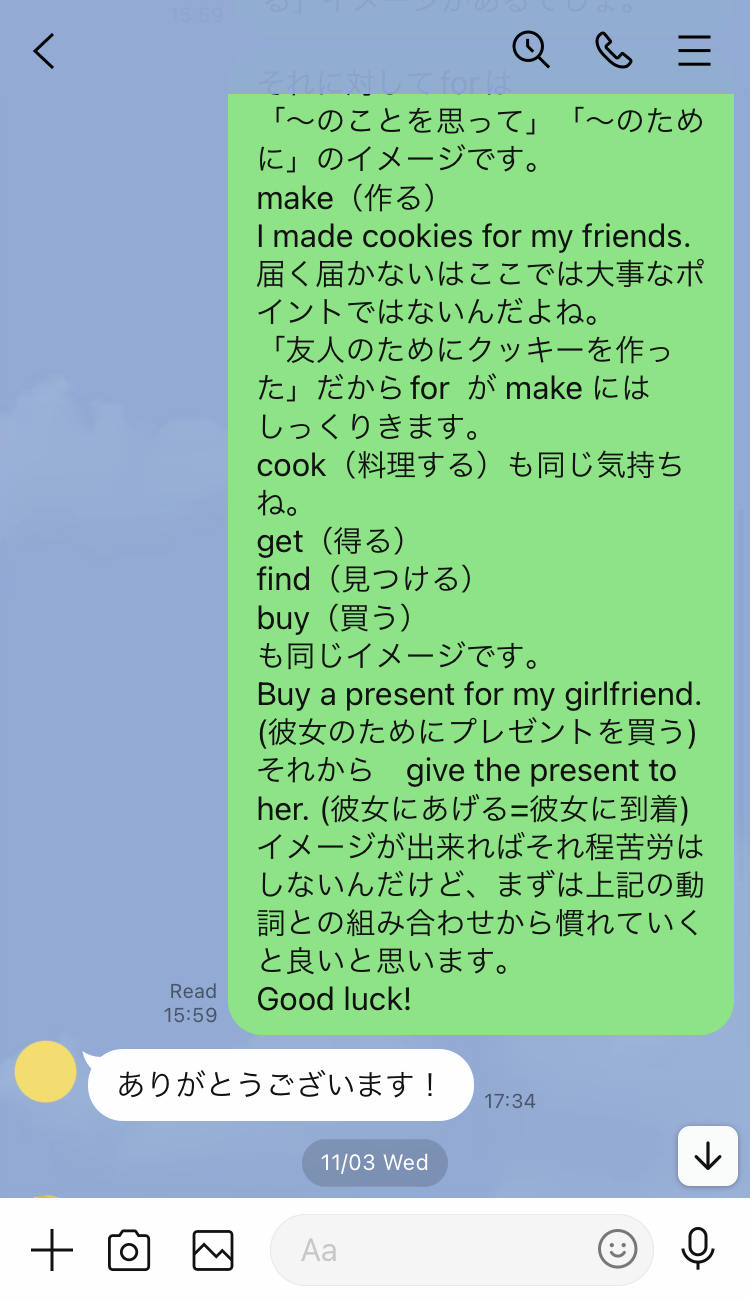Open the sticker and emoji picker
Viewport: 750px width, 1300px height.
617,1248
